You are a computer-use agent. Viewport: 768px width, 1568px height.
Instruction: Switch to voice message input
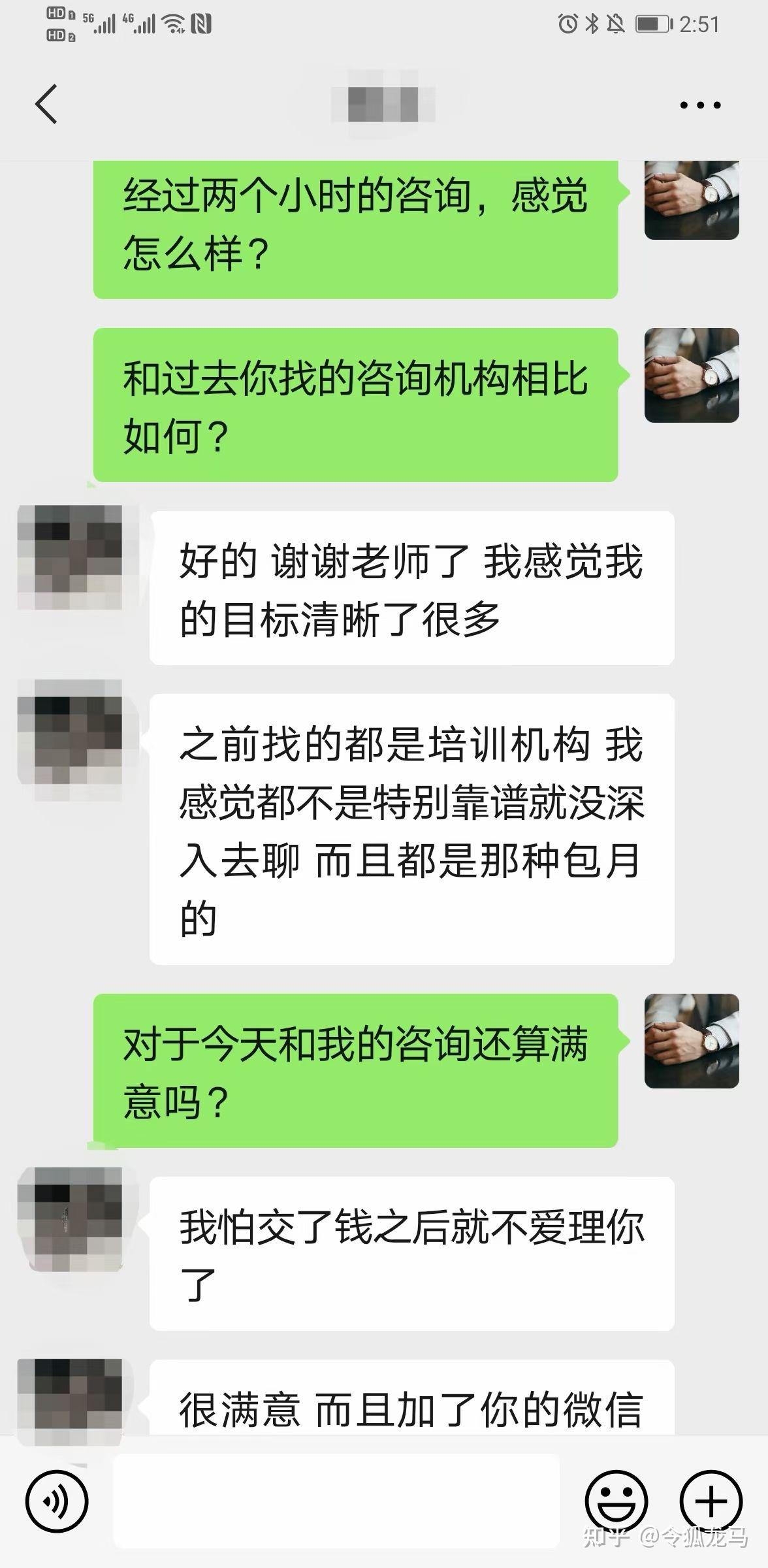(57, 1501)
